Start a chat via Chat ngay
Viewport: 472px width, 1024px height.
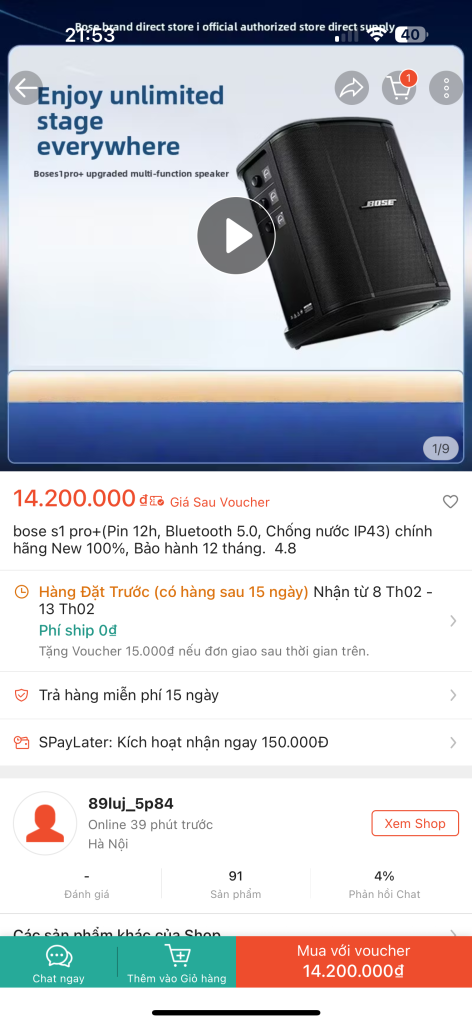pos(59,964)
